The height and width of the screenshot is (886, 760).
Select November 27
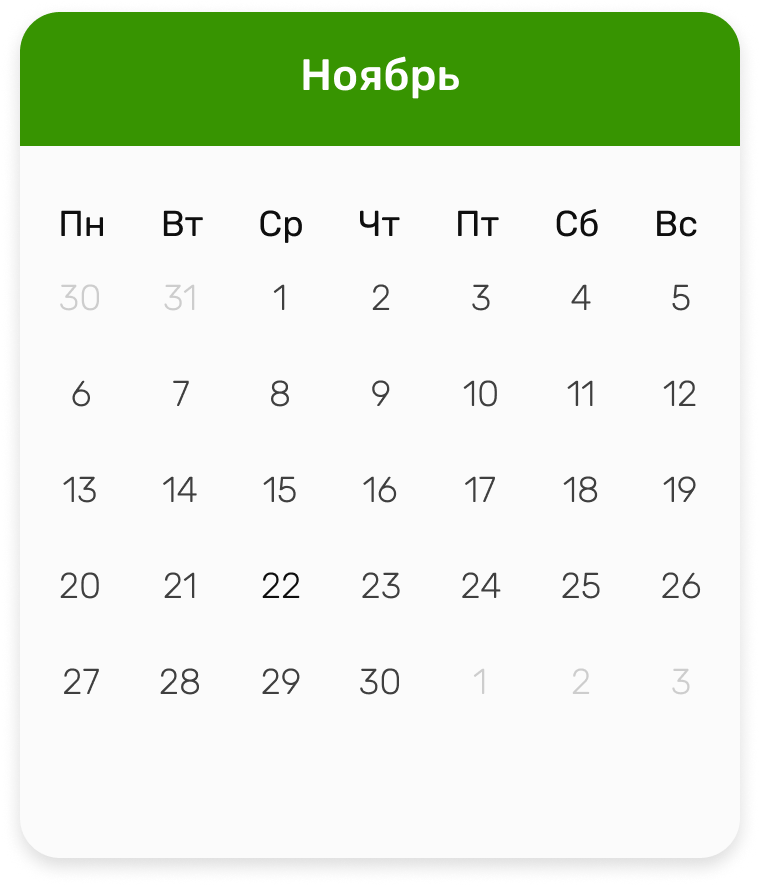coord(80,682)
